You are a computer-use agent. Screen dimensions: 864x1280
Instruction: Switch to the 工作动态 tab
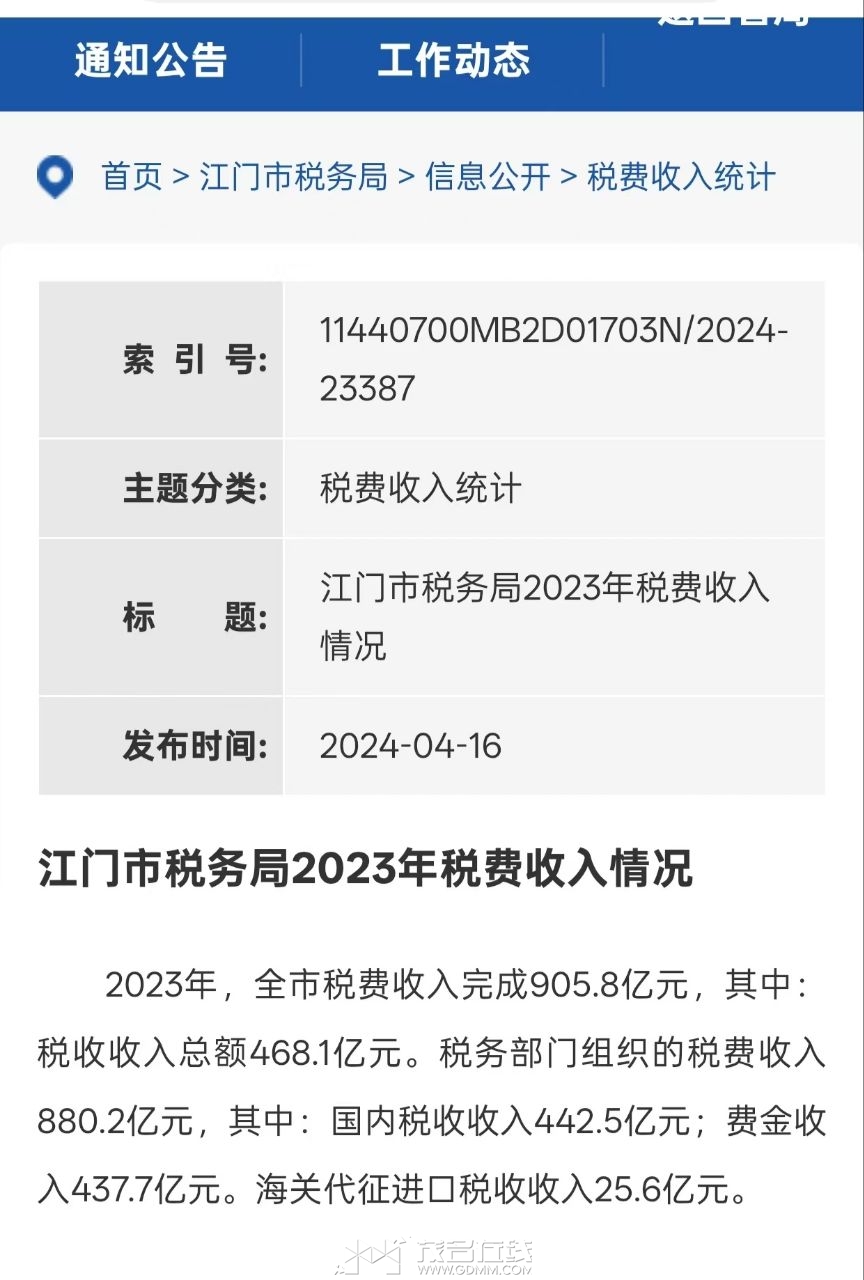(453, 61)
